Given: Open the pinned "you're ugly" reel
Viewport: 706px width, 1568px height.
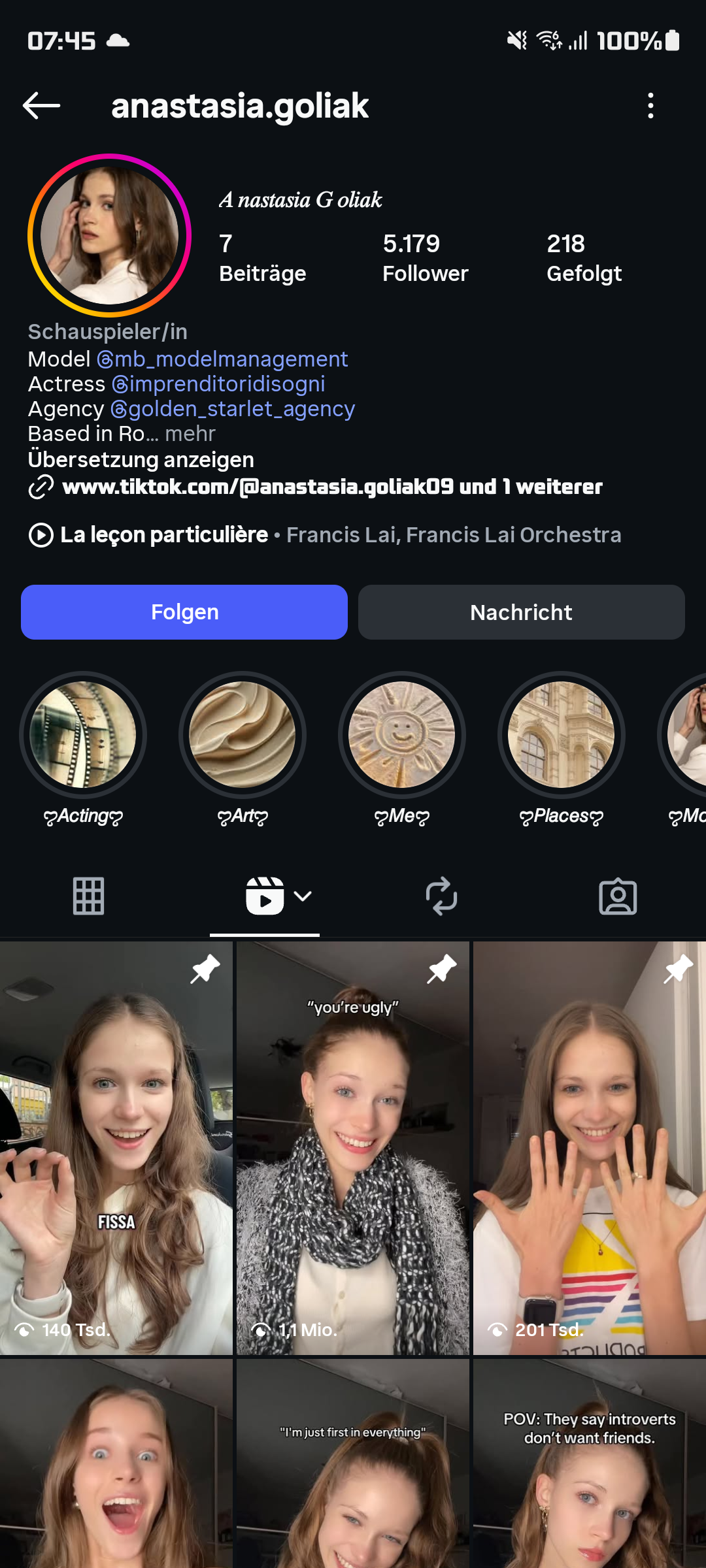Looking at the screenshot, I should (353, 1147).
